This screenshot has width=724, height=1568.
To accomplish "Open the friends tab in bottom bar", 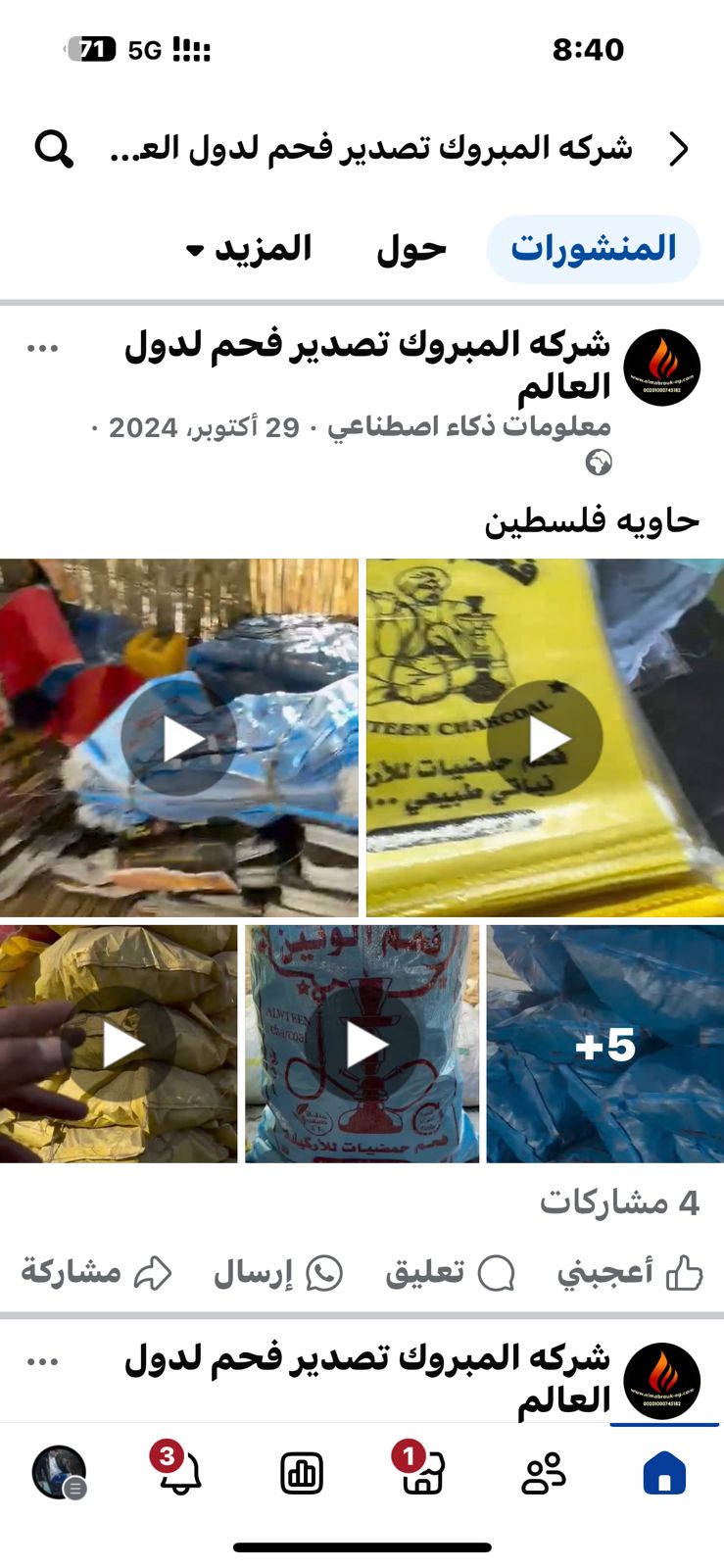I will pos(543,1473).
